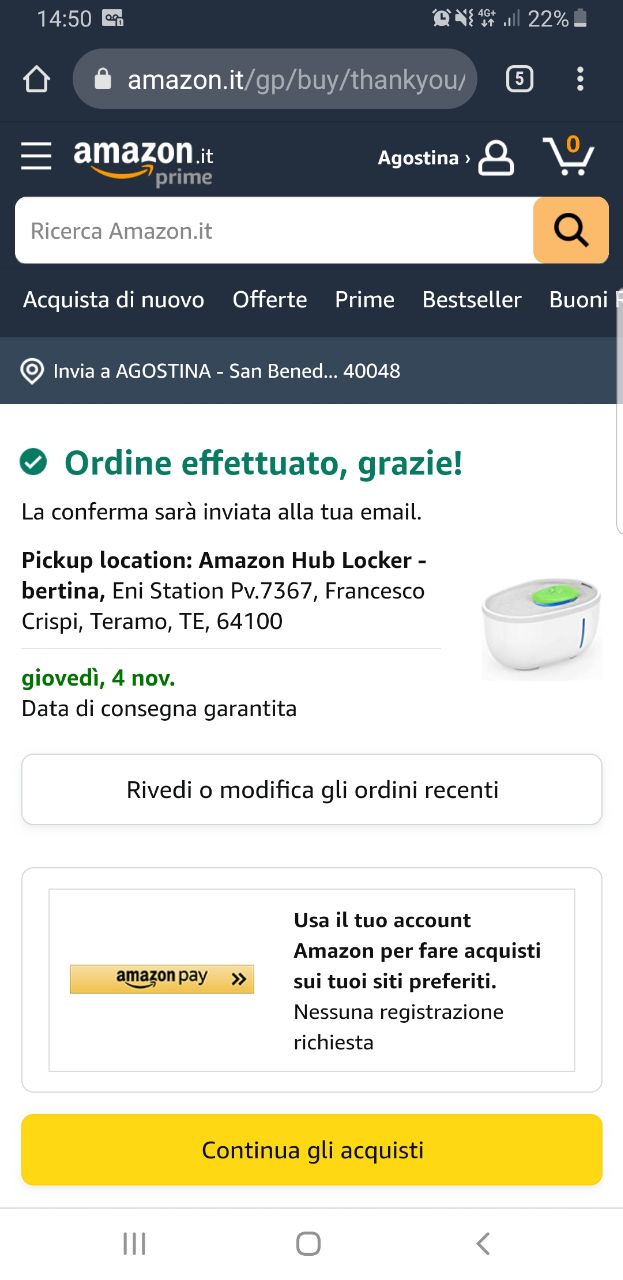The image size is (623, 1280).
Task: Open the Amazon hamburger menu
Action: coord(36,156)
